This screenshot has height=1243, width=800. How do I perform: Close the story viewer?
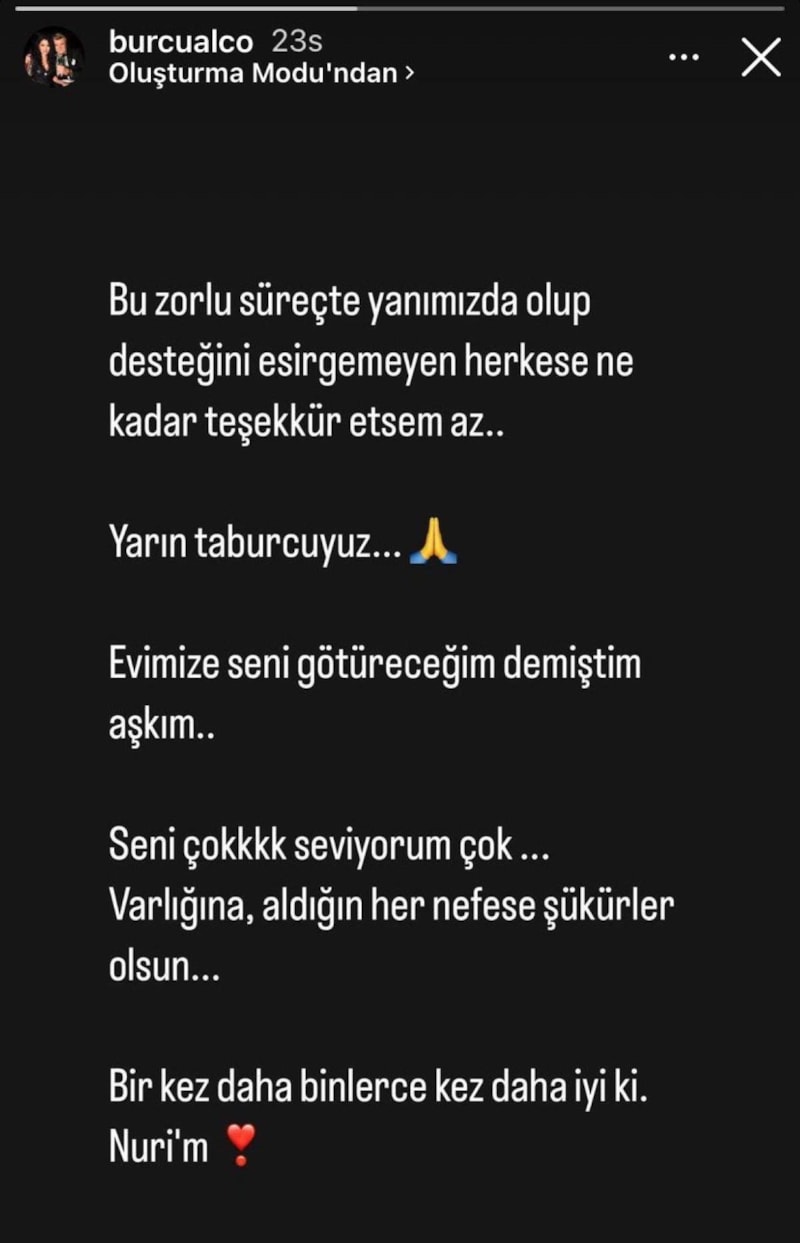tap(761, 58)
